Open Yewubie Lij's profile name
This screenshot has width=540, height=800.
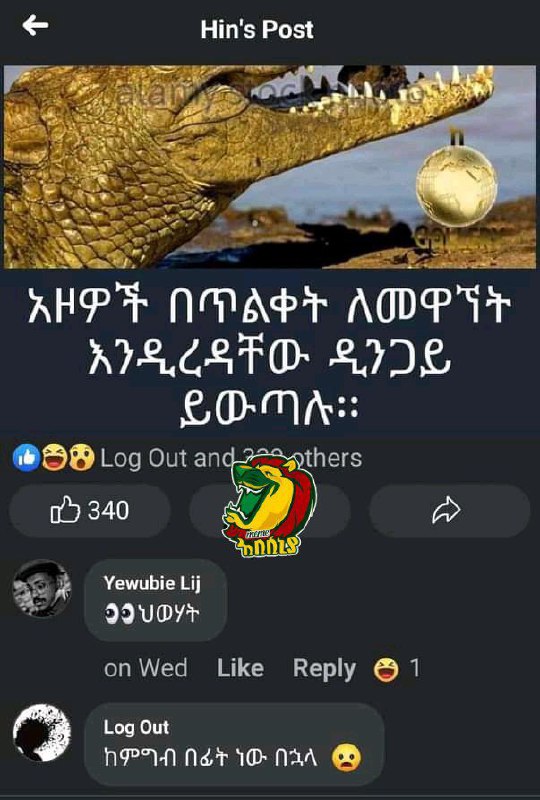[152, 583]
